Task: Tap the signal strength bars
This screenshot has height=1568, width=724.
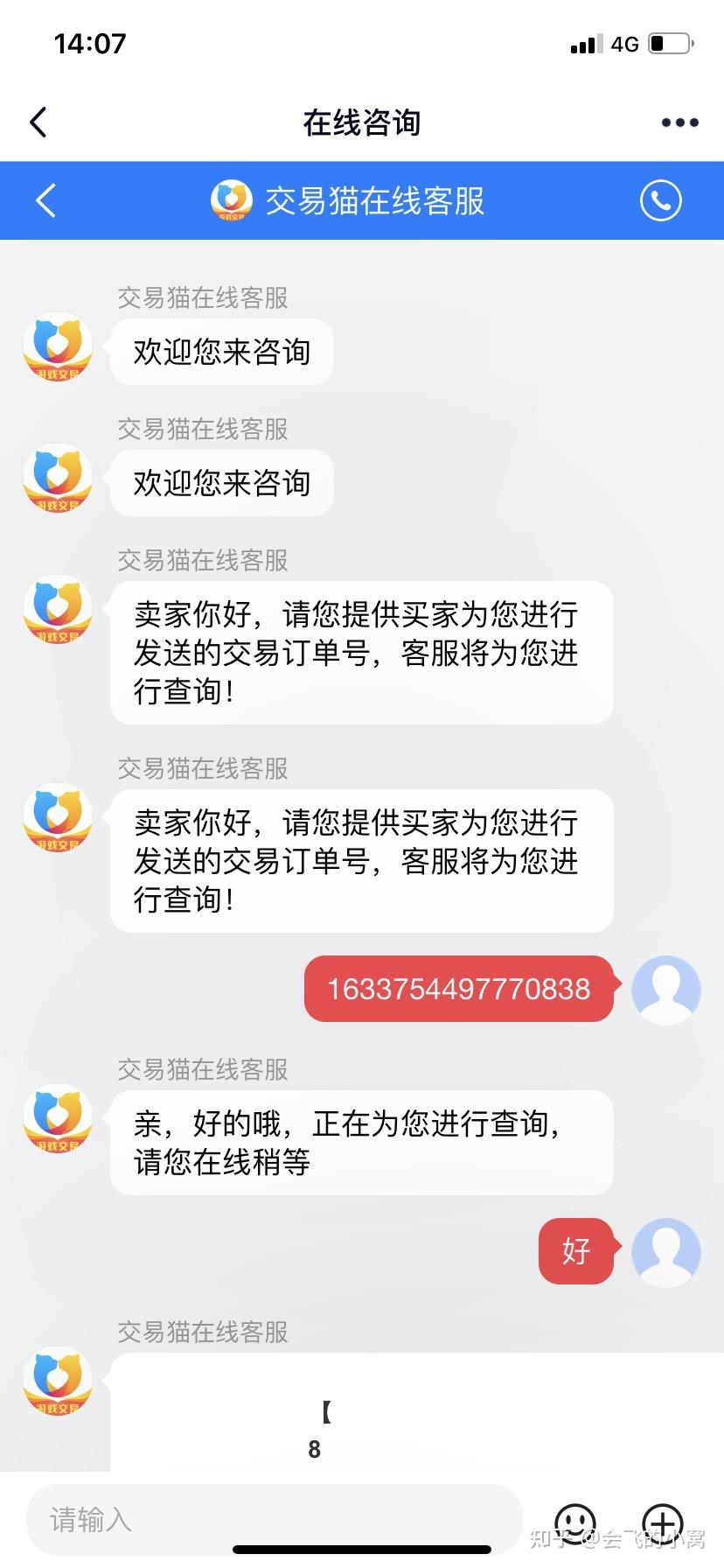Action: pos(587,43)
